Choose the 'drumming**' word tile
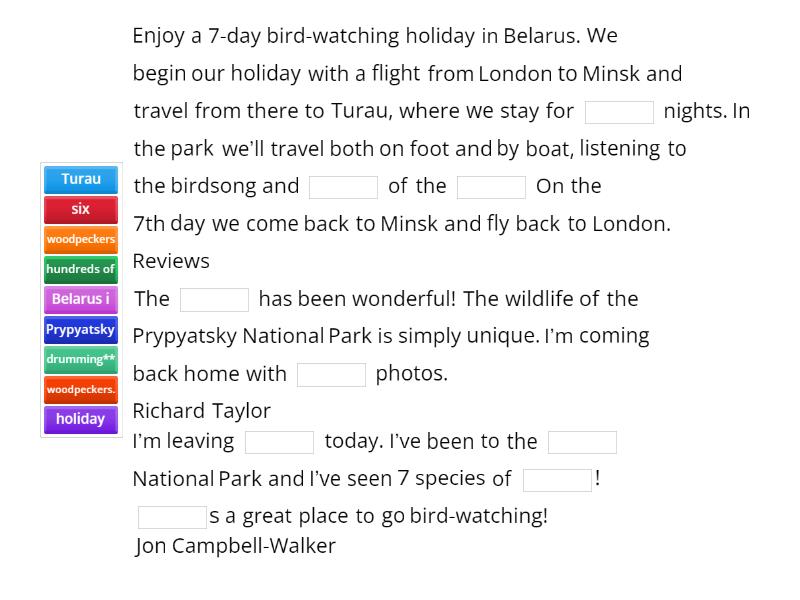This screenshot has height=600, width=800. pos(81,360)
